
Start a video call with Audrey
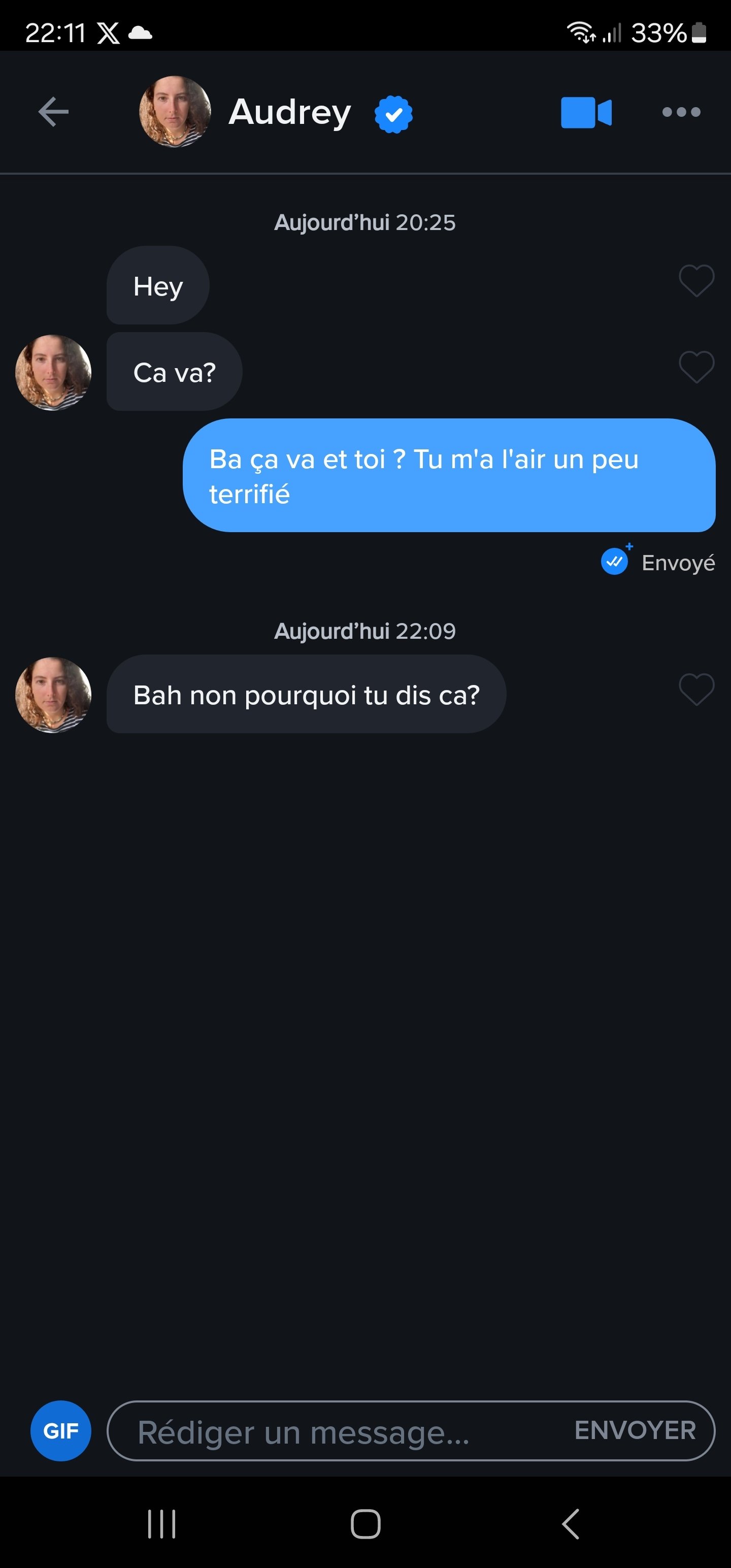coord(585,113)
